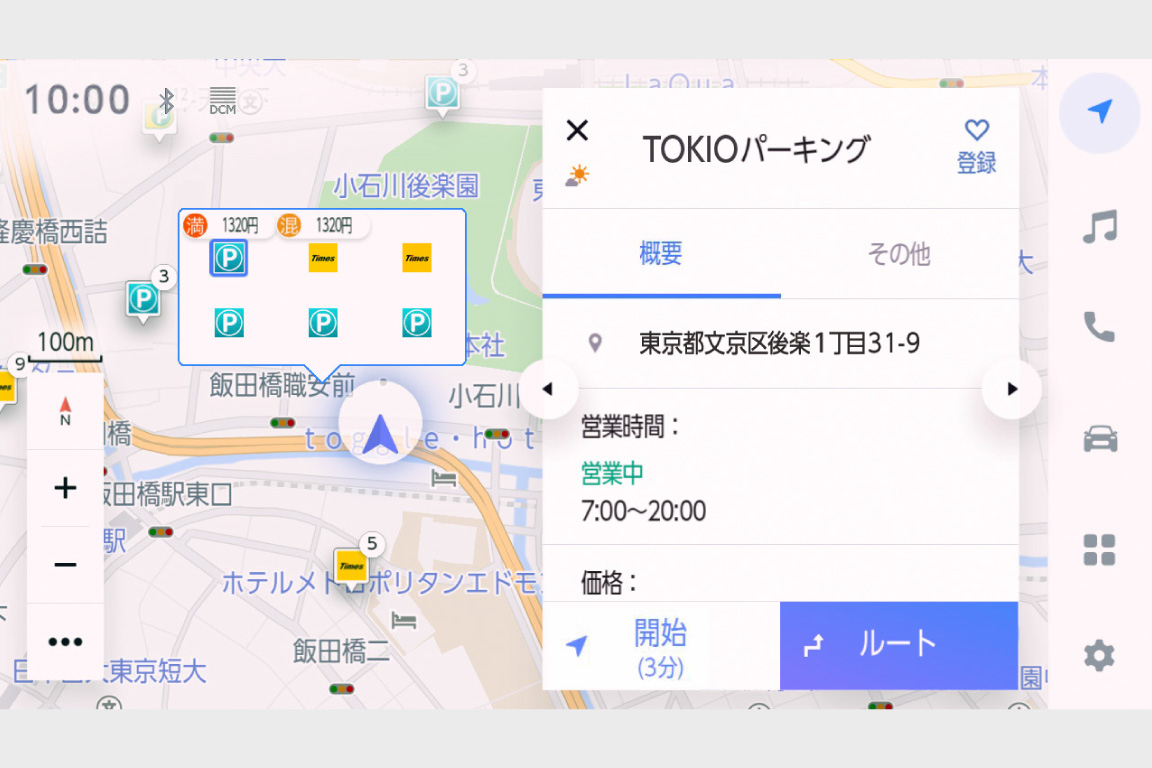Viewport: 1152px width, 768px height.
Task: Open the navigation screen from sidebar
Action: 1099,112
